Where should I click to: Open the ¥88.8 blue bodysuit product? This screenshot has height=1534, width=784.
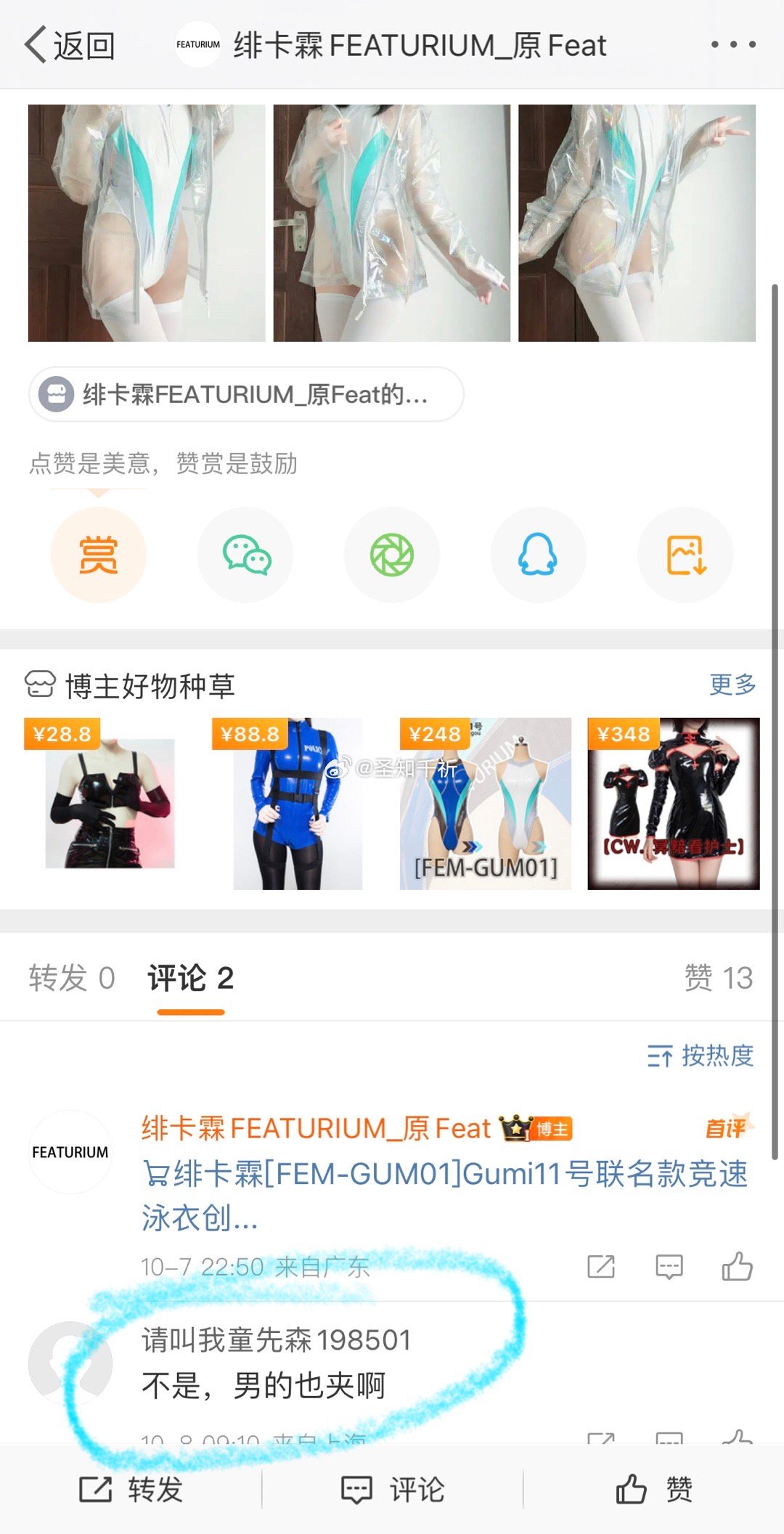298,804
